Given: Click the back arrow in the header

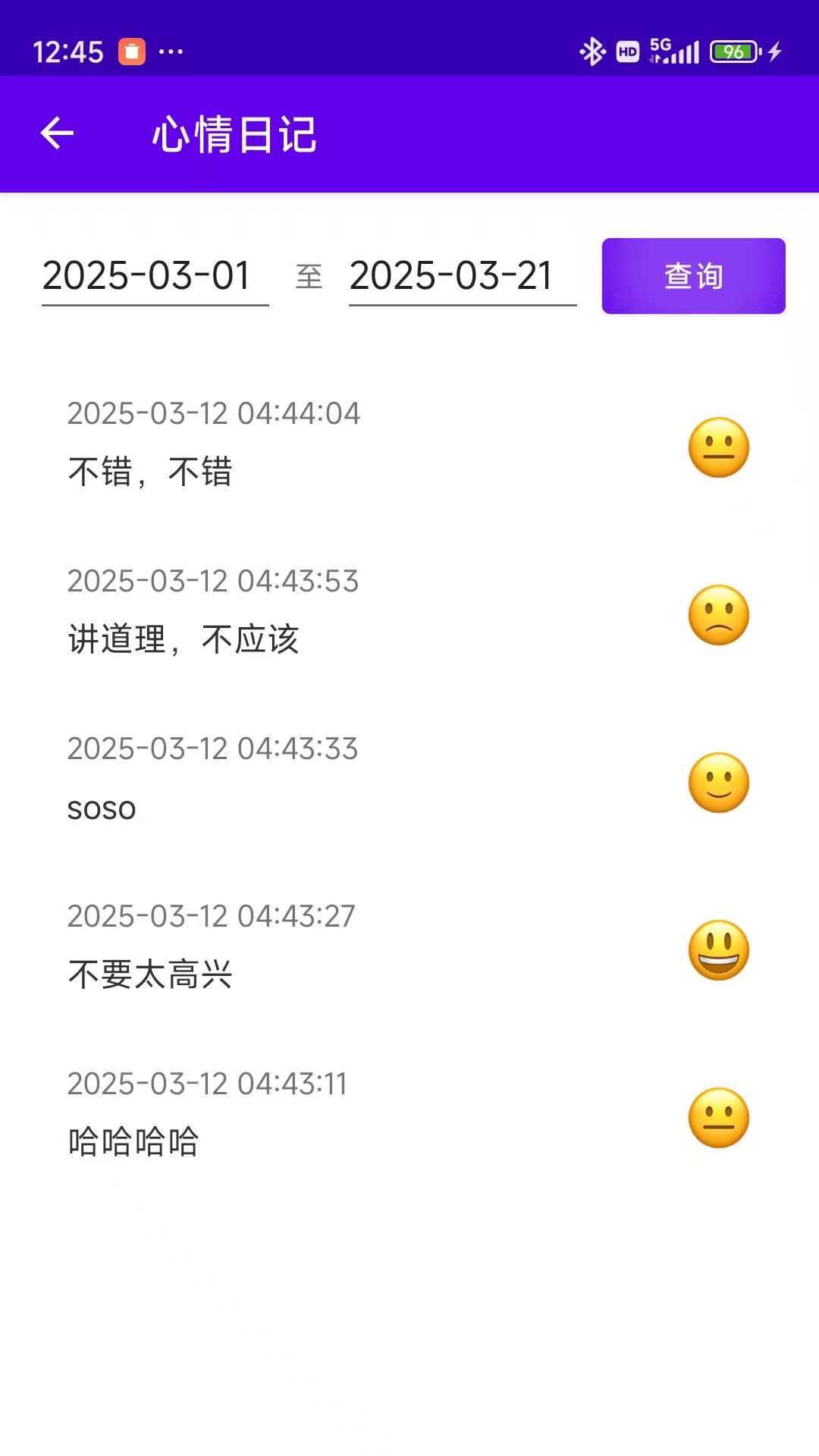Looking at the screenshot, I should click(55, 134).
